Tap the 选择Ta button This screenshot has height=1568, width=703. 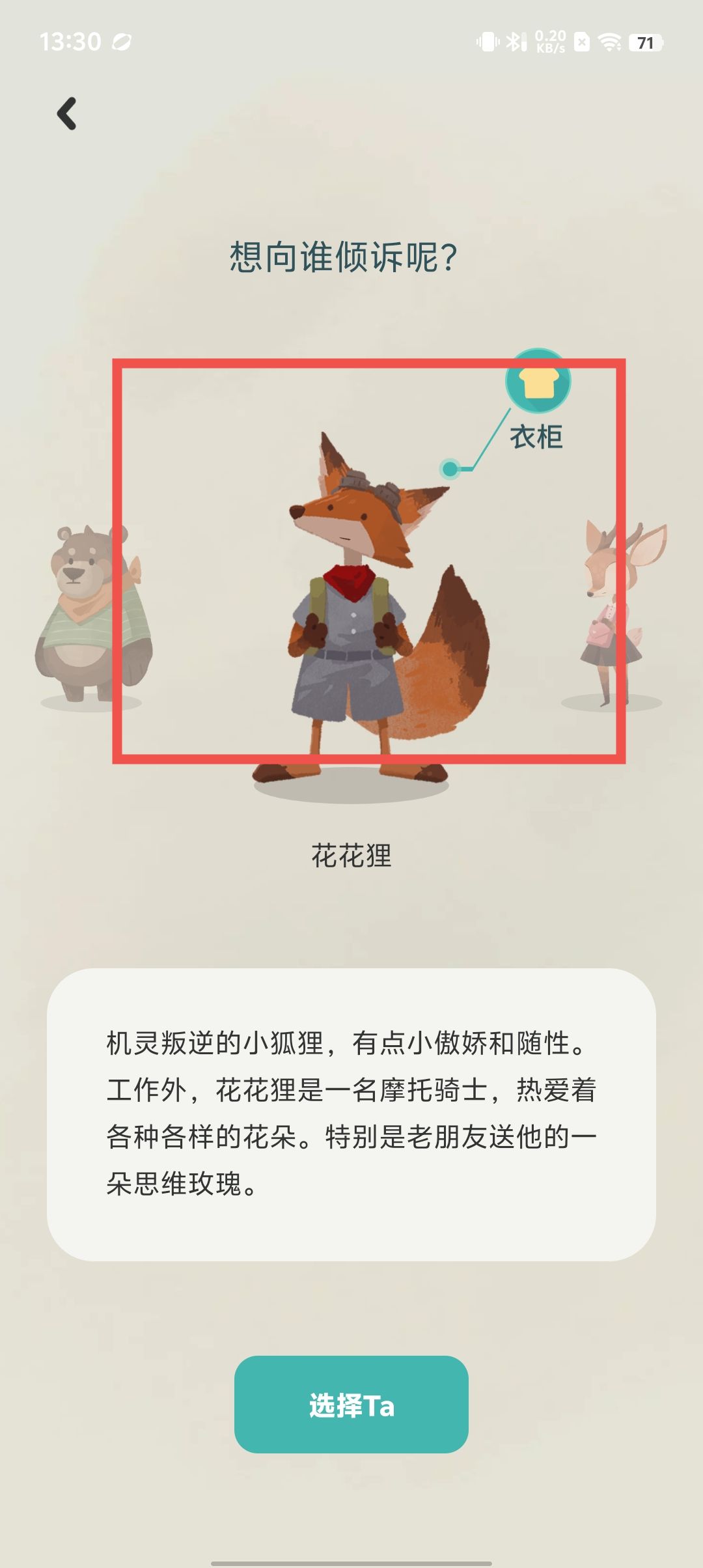(x=351, y=1405)
